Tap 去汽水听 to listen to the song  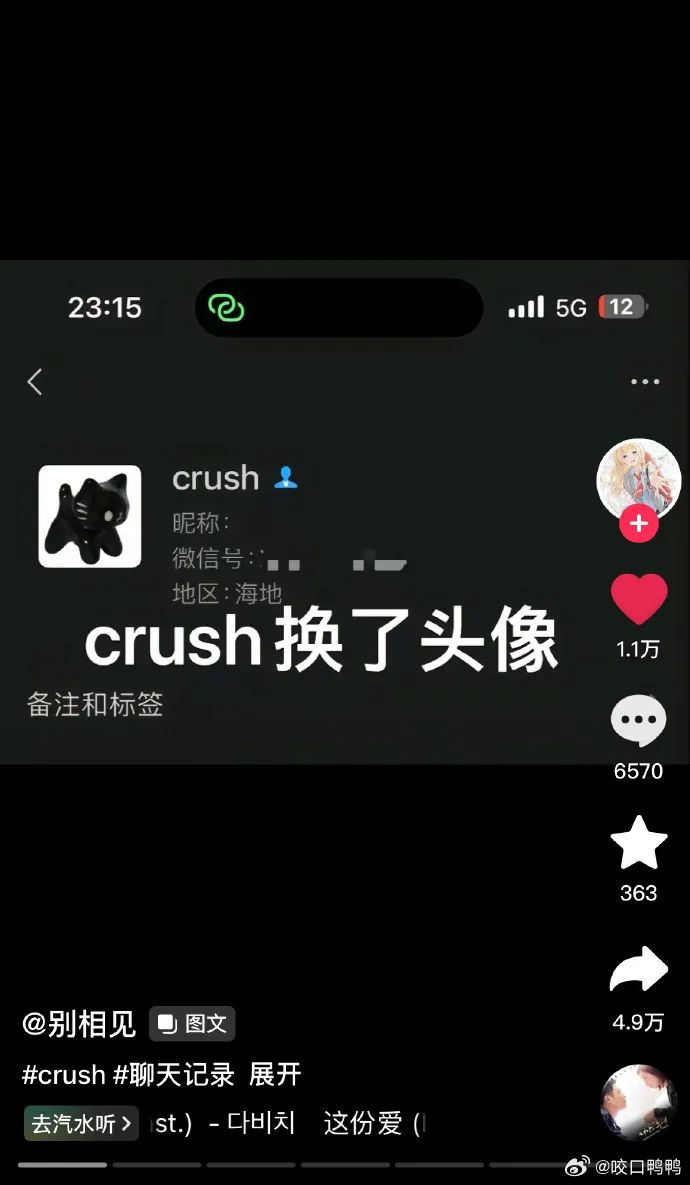pyautogui.click(x=81, y=1123)
